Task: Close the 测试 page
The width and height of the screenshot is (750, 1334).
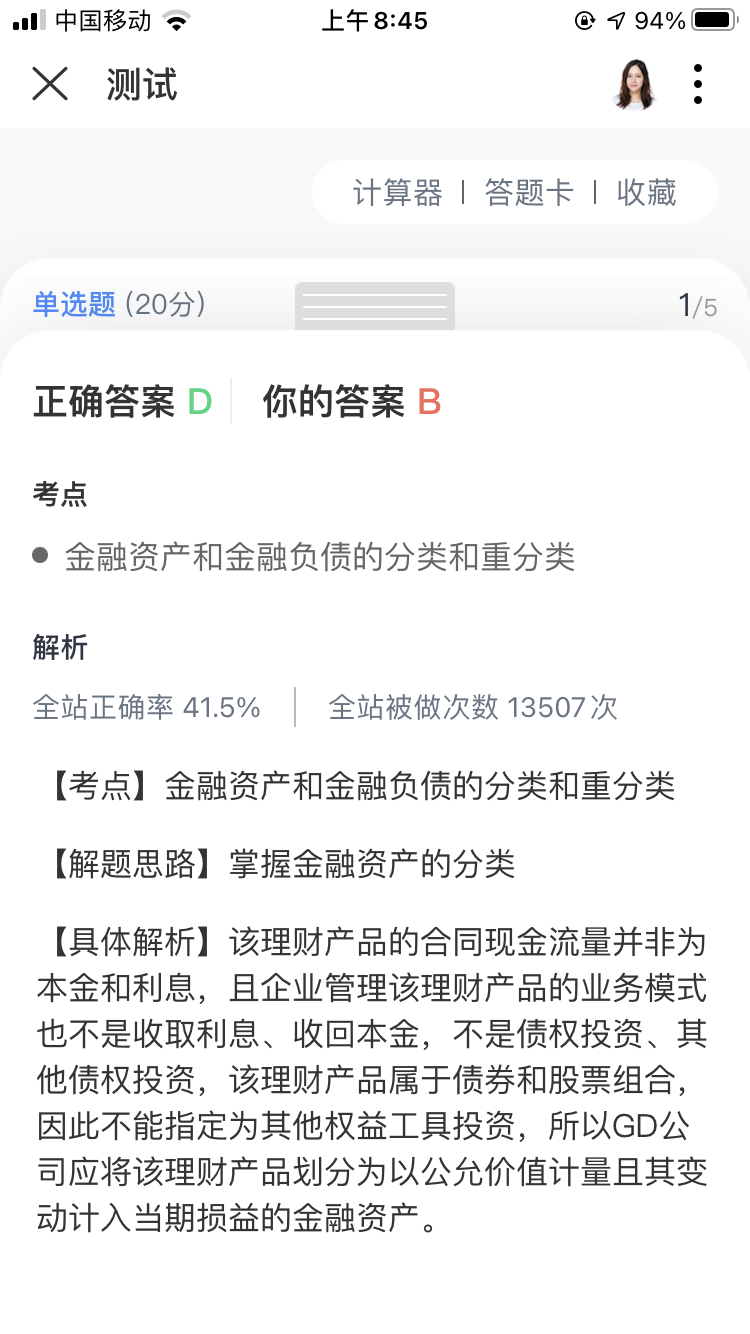Action: coord(50,84)
